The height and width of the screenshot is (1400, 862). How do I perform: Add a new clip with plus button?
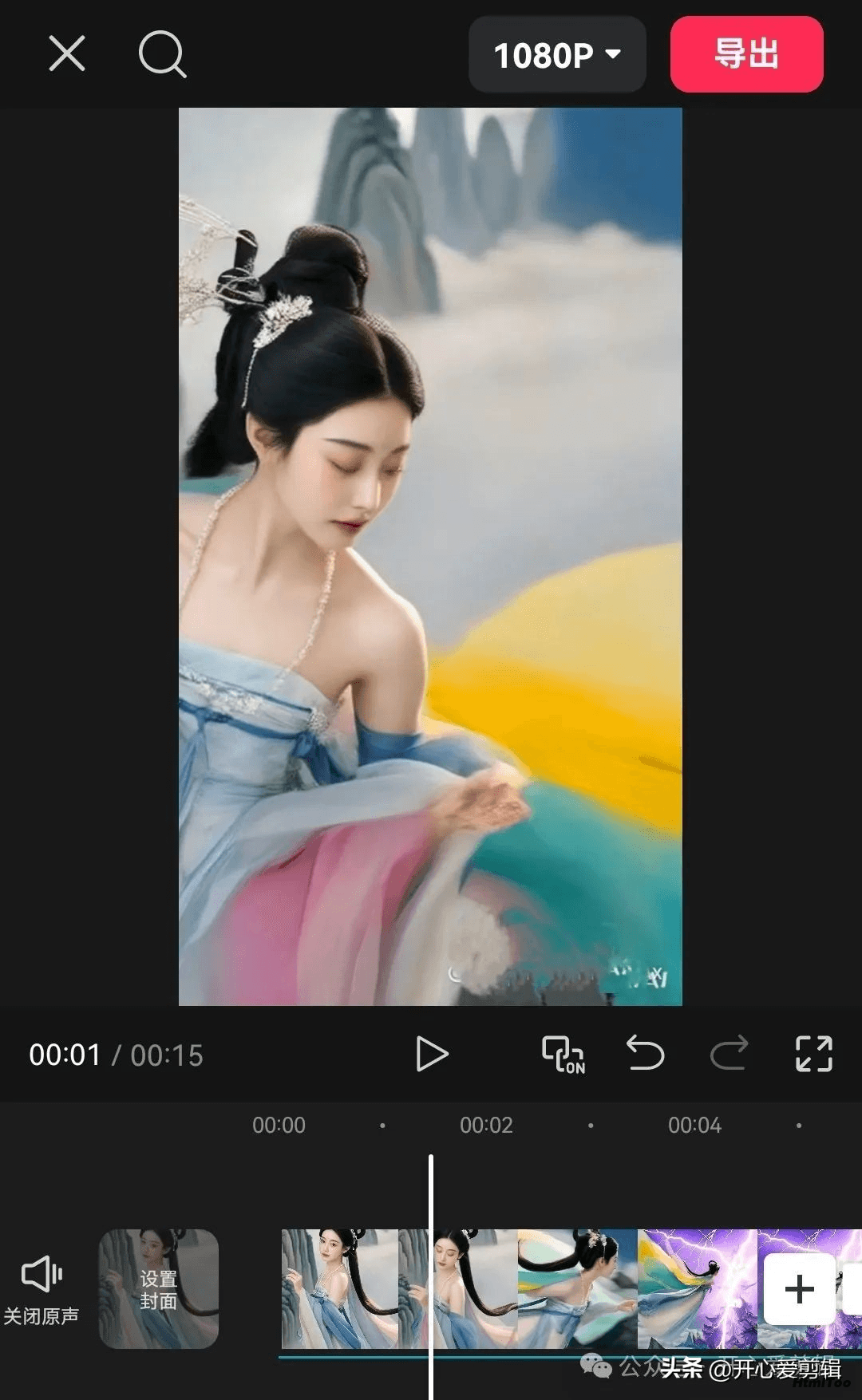coord(800,1289)
